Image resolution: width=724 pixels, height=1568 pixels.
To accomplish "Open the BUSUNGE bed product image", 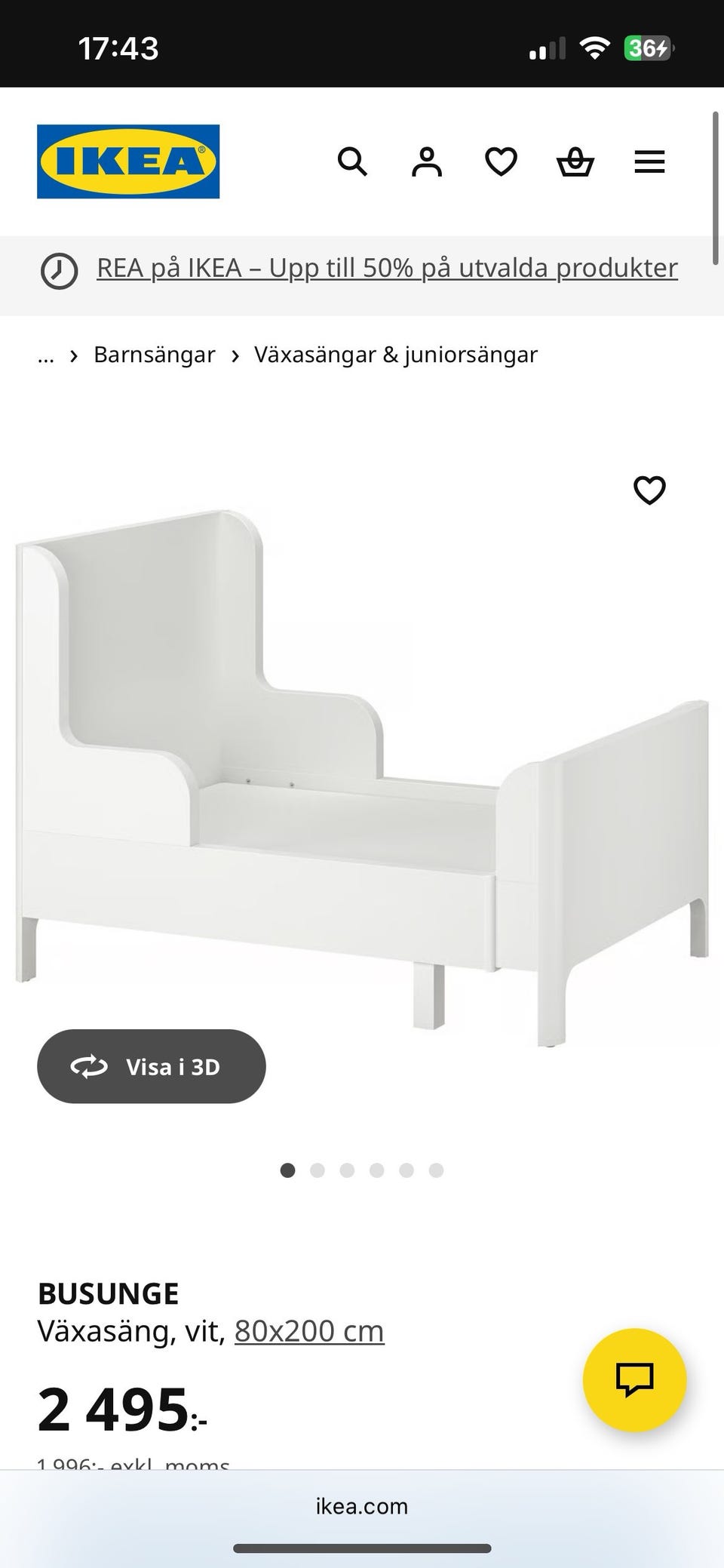I will click(362, 777).
